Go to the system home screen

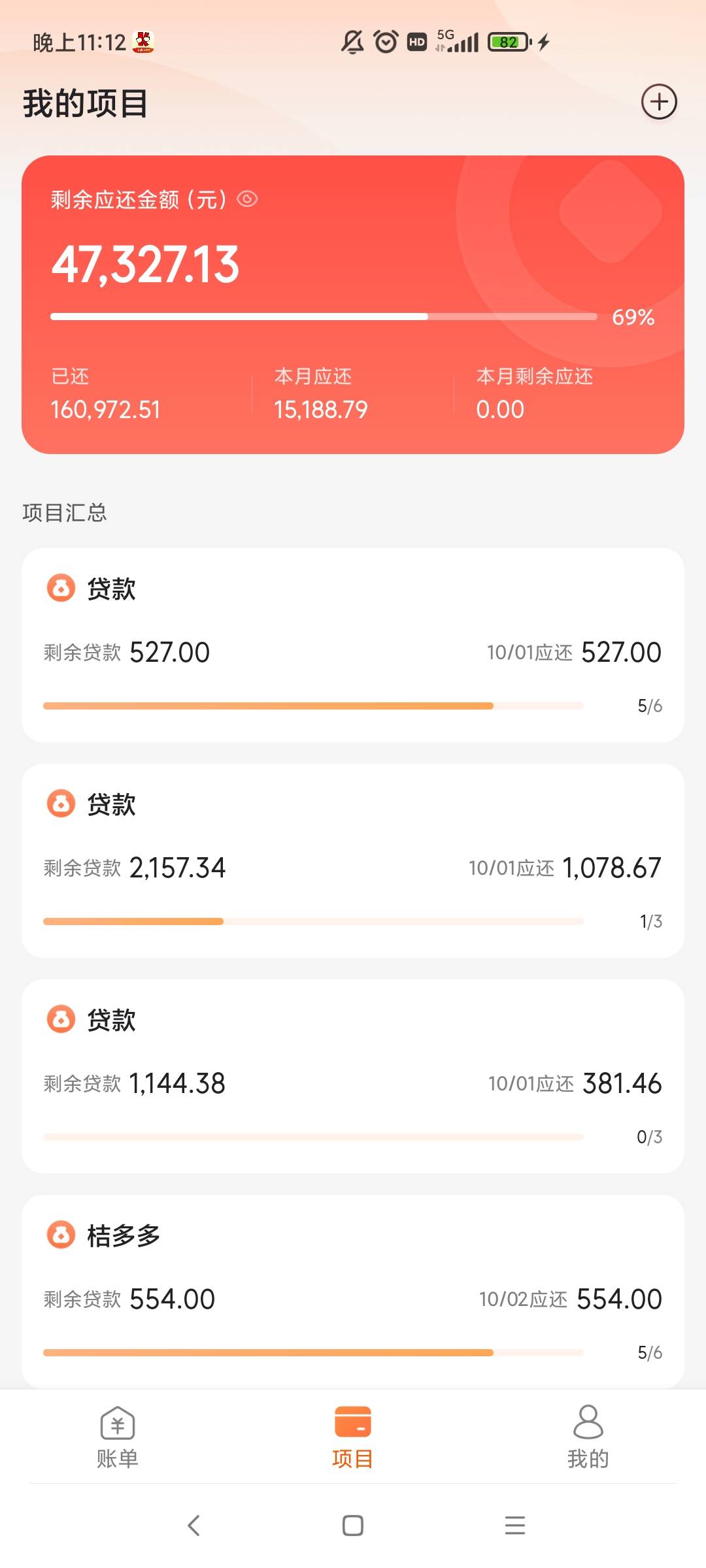pyautogui.click(x=353, y=1526)
